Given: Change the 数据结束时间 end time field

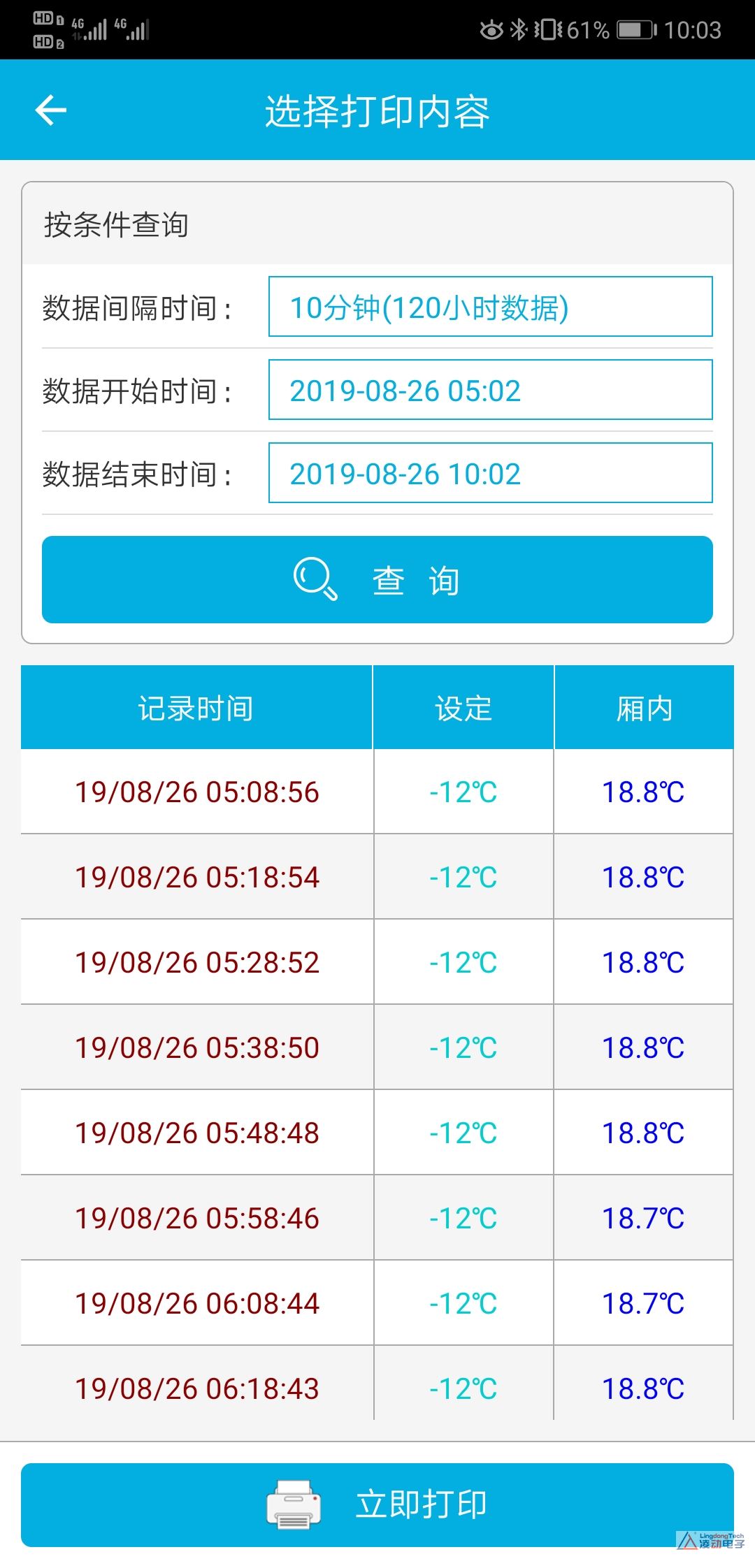Looking at the screenshot, I should click(x=491, y=473).
